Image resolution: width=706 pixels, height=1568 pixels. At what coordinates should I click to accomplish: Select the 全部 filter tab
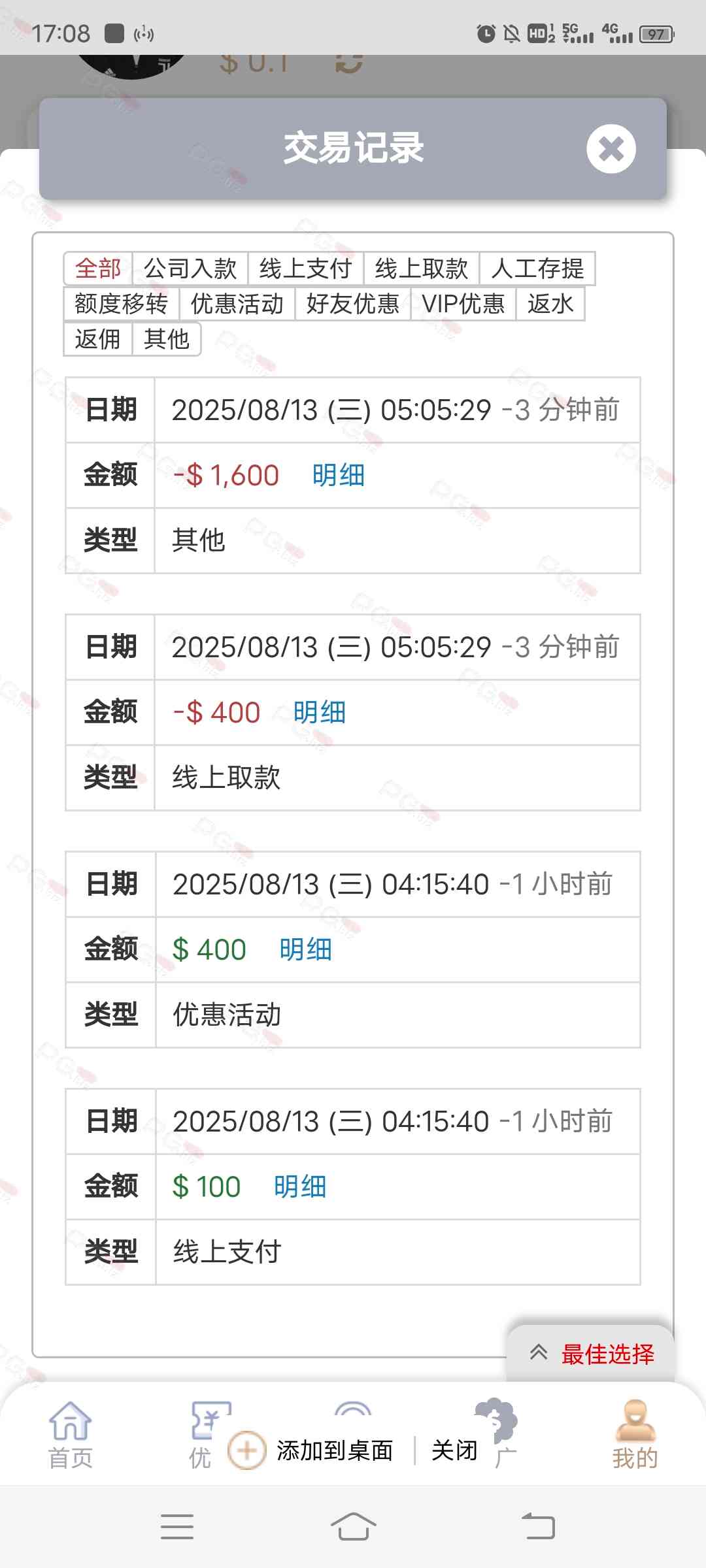coord(98,269)
